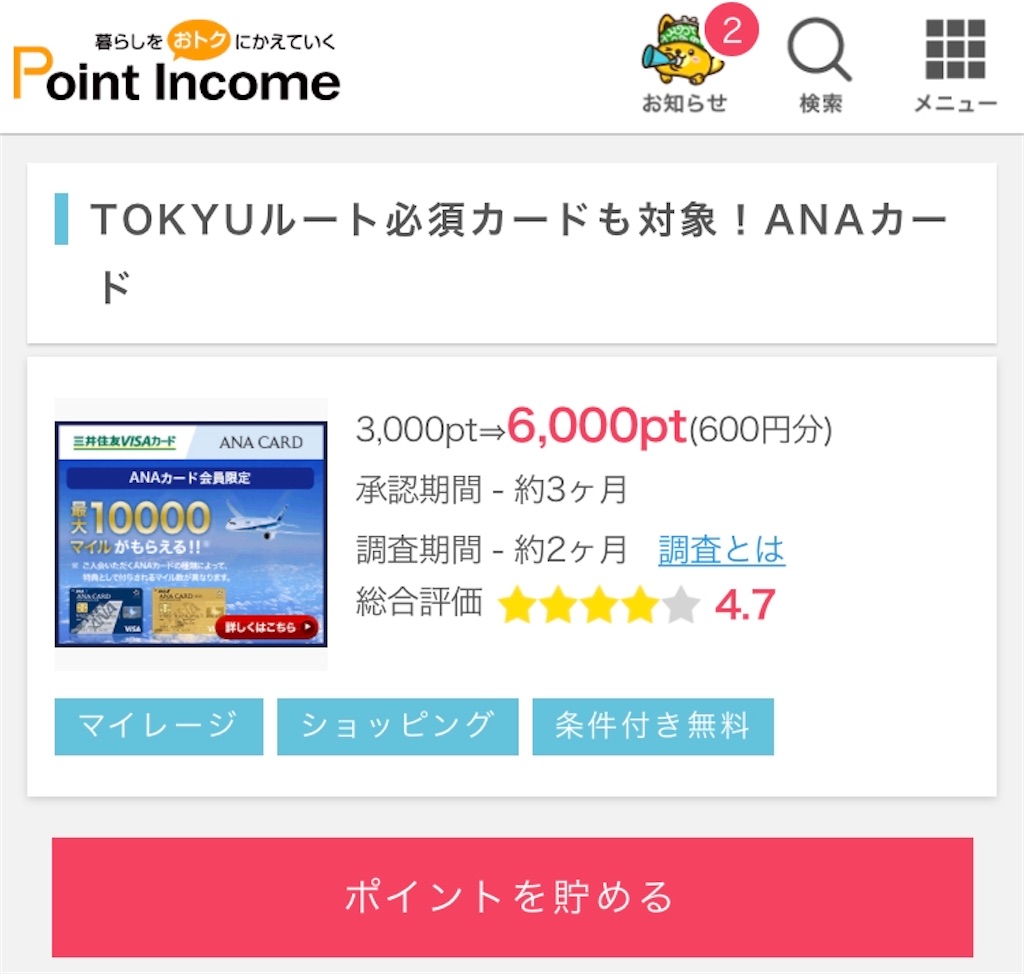Tap the ポイントを貯める button
The width and height of the screenshot is (1024, 974).
coord(512,897)
